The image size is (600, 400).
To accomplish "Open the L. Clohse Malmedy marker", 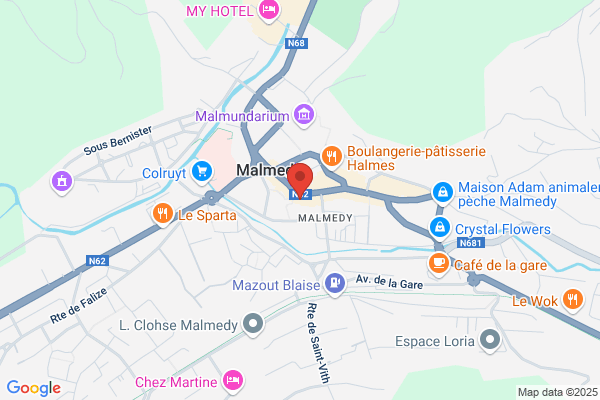I will pos(253,324).
